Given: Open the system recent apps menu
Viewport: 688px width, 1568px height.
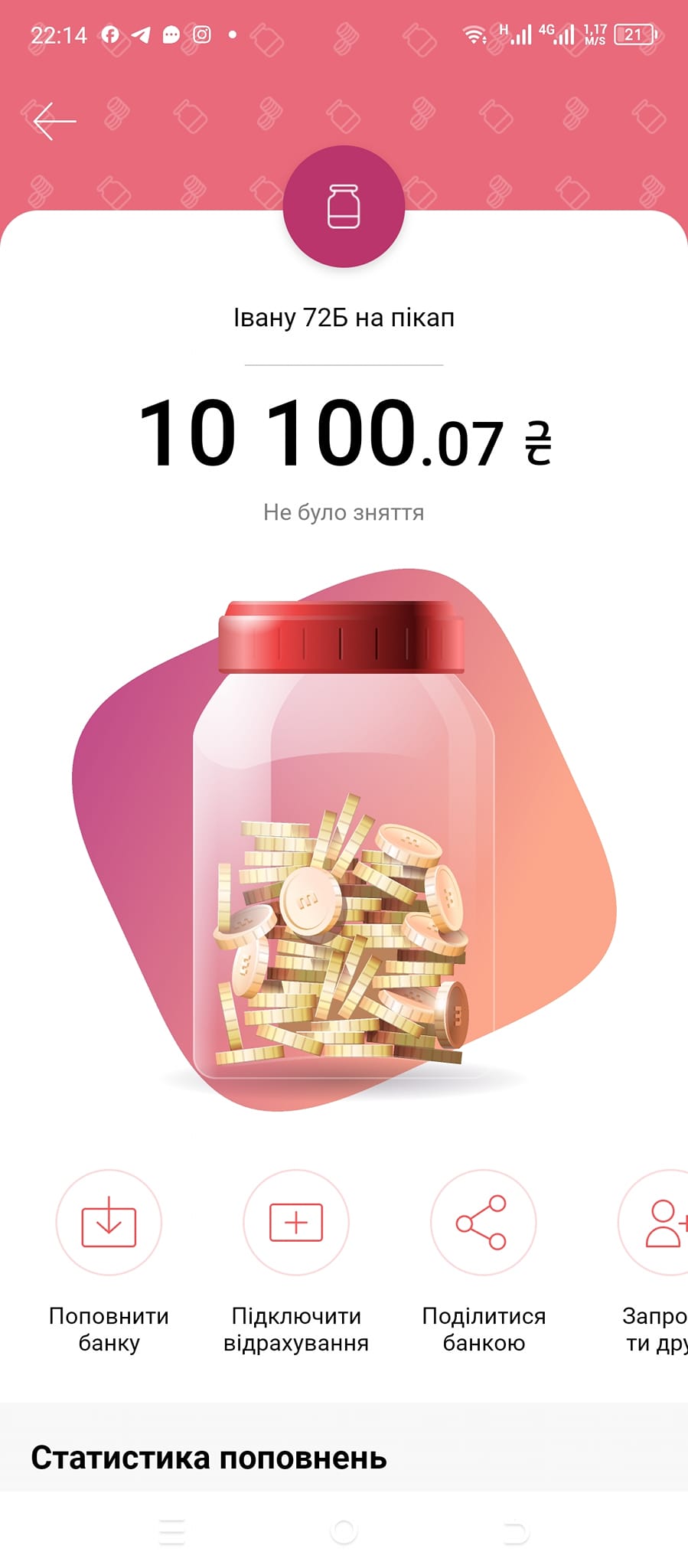Looking at the screenshot, I should 172,1532.
